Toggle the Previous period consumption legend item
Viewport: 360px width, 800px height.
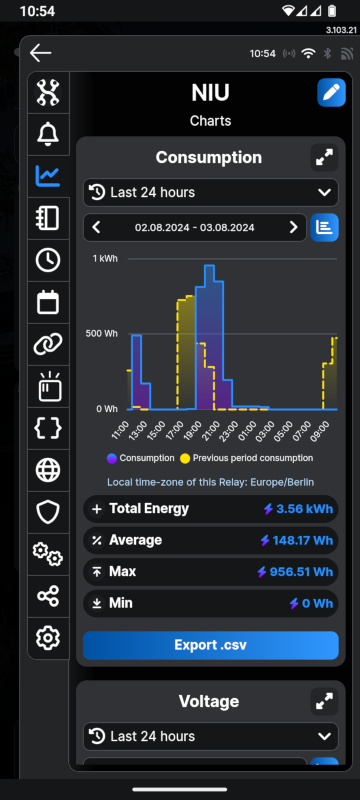pos(247,458)
